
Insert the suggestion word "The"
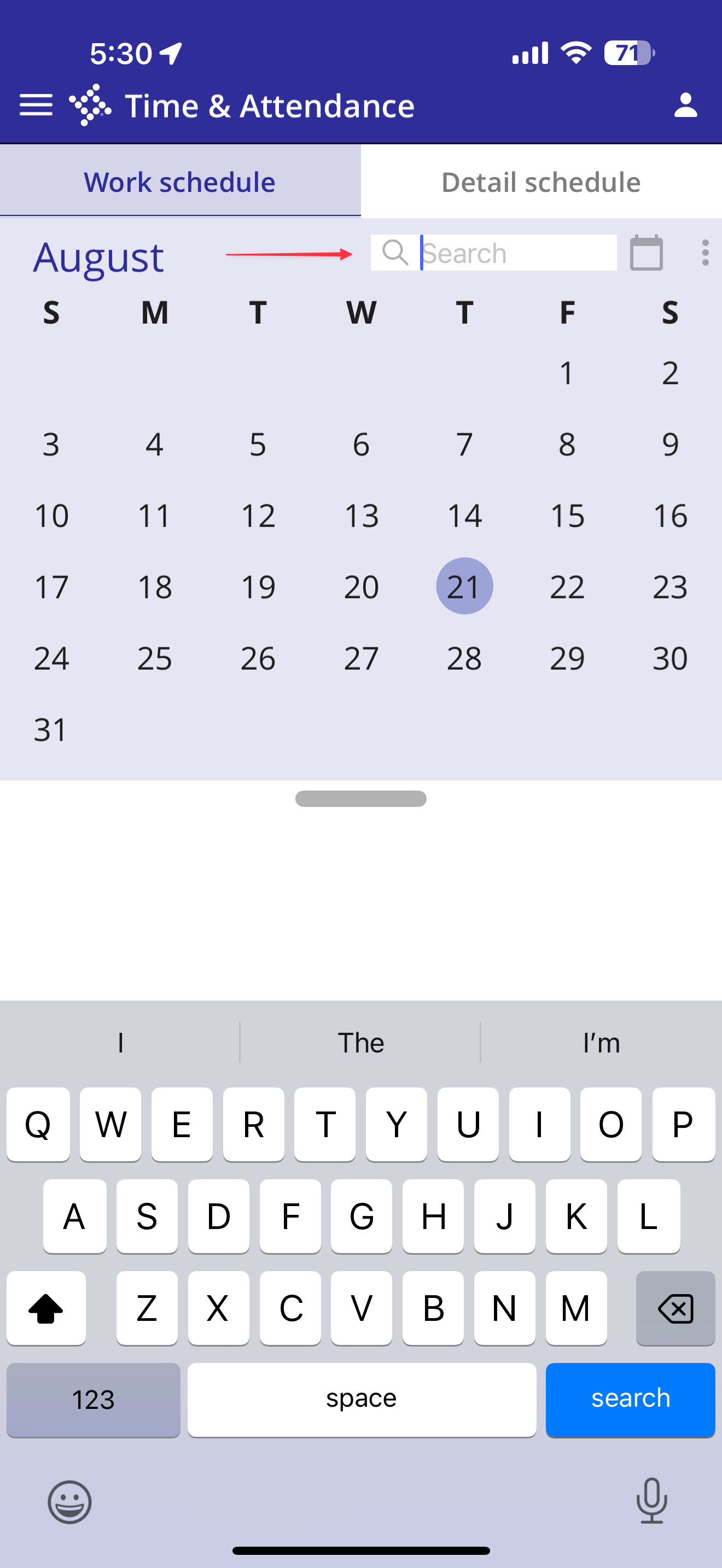click(x=360, y=1043)
